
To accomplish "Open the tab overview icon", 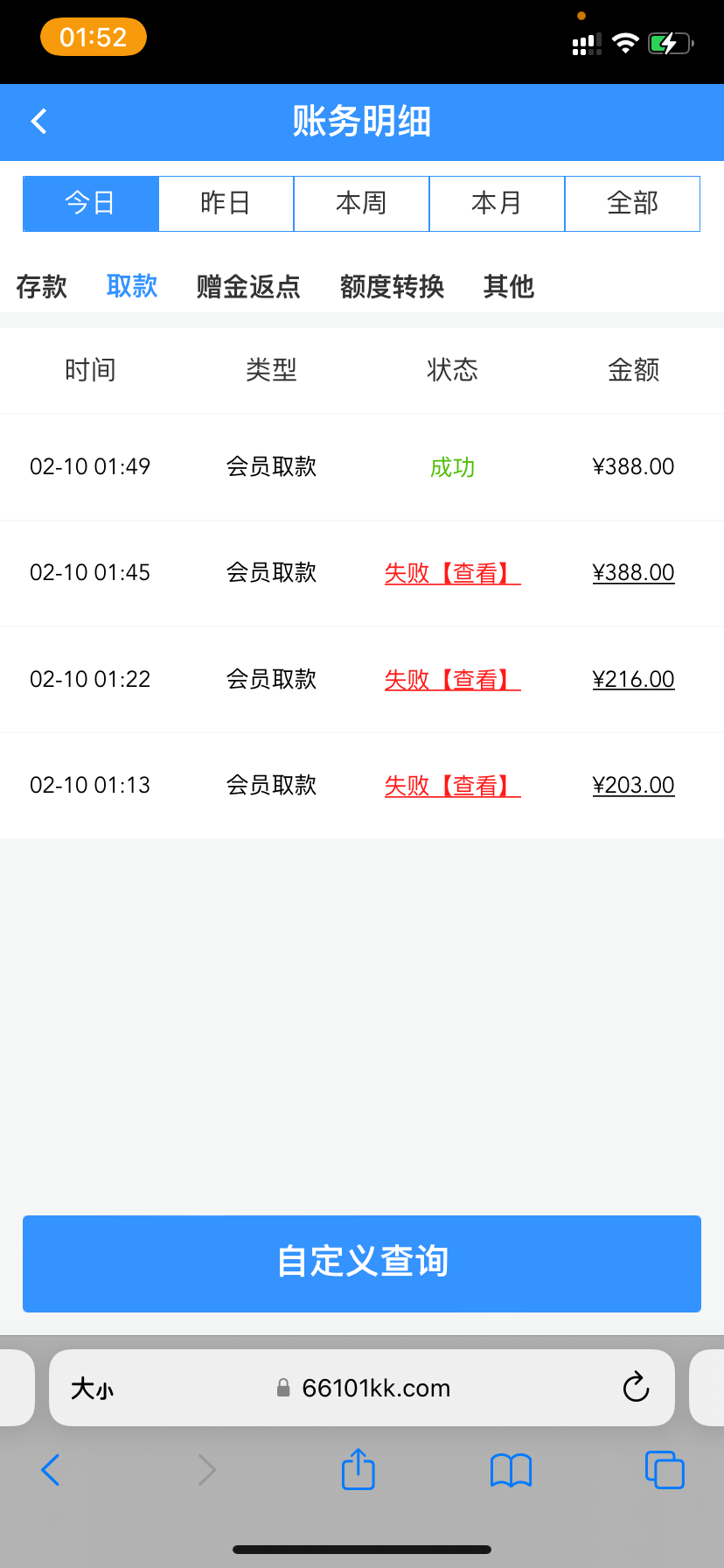I will [x=665, y=1470].
